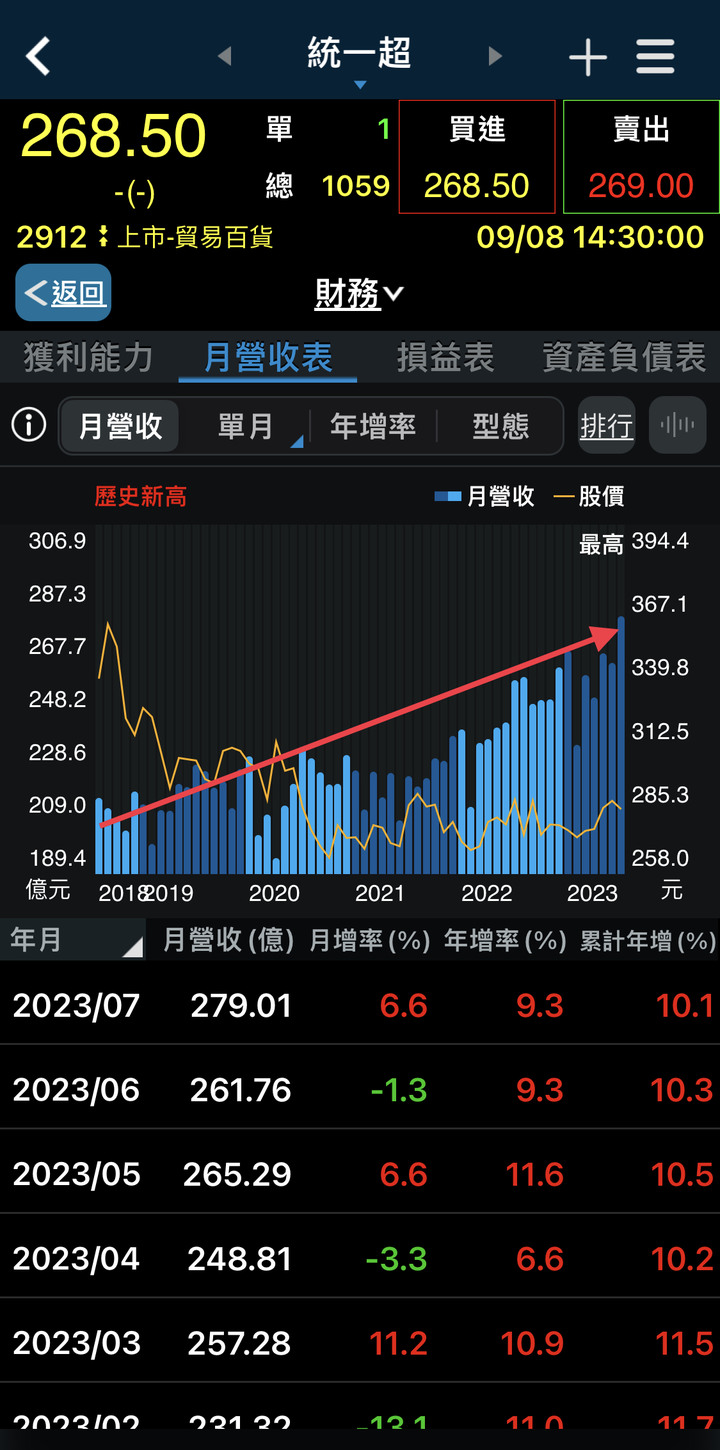Tap the 返回 button
This screenshot has width=720, height=1450.
click(63, 292)
